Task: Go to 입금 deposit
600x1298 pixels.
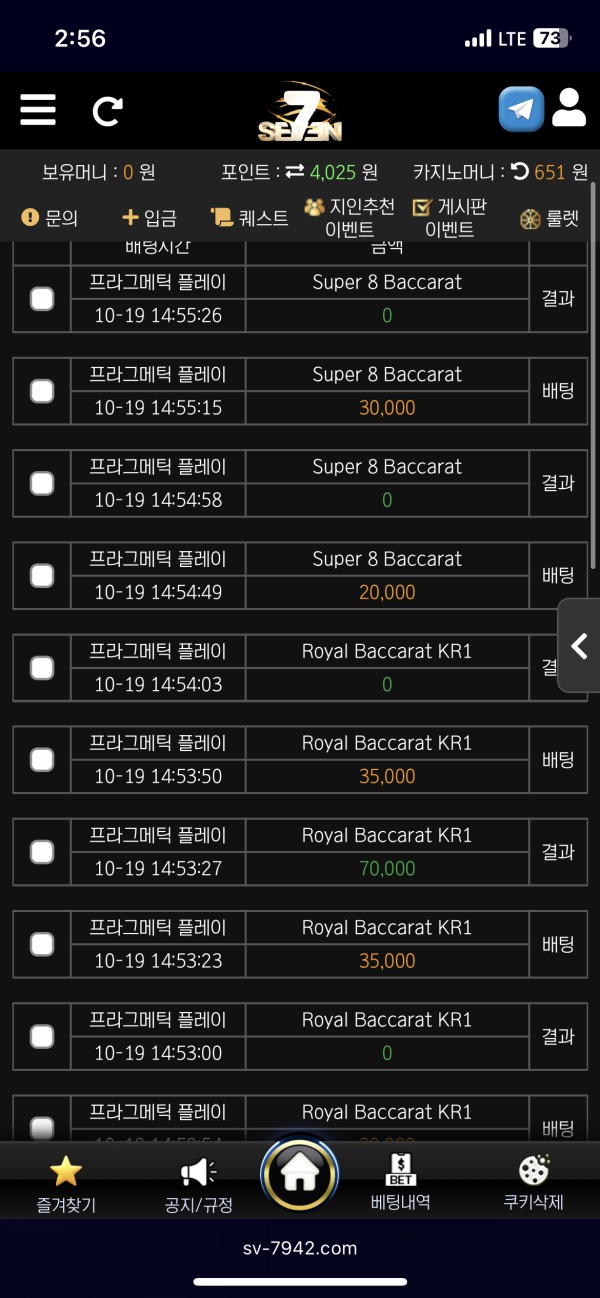Action: click(x=149, y=217)
